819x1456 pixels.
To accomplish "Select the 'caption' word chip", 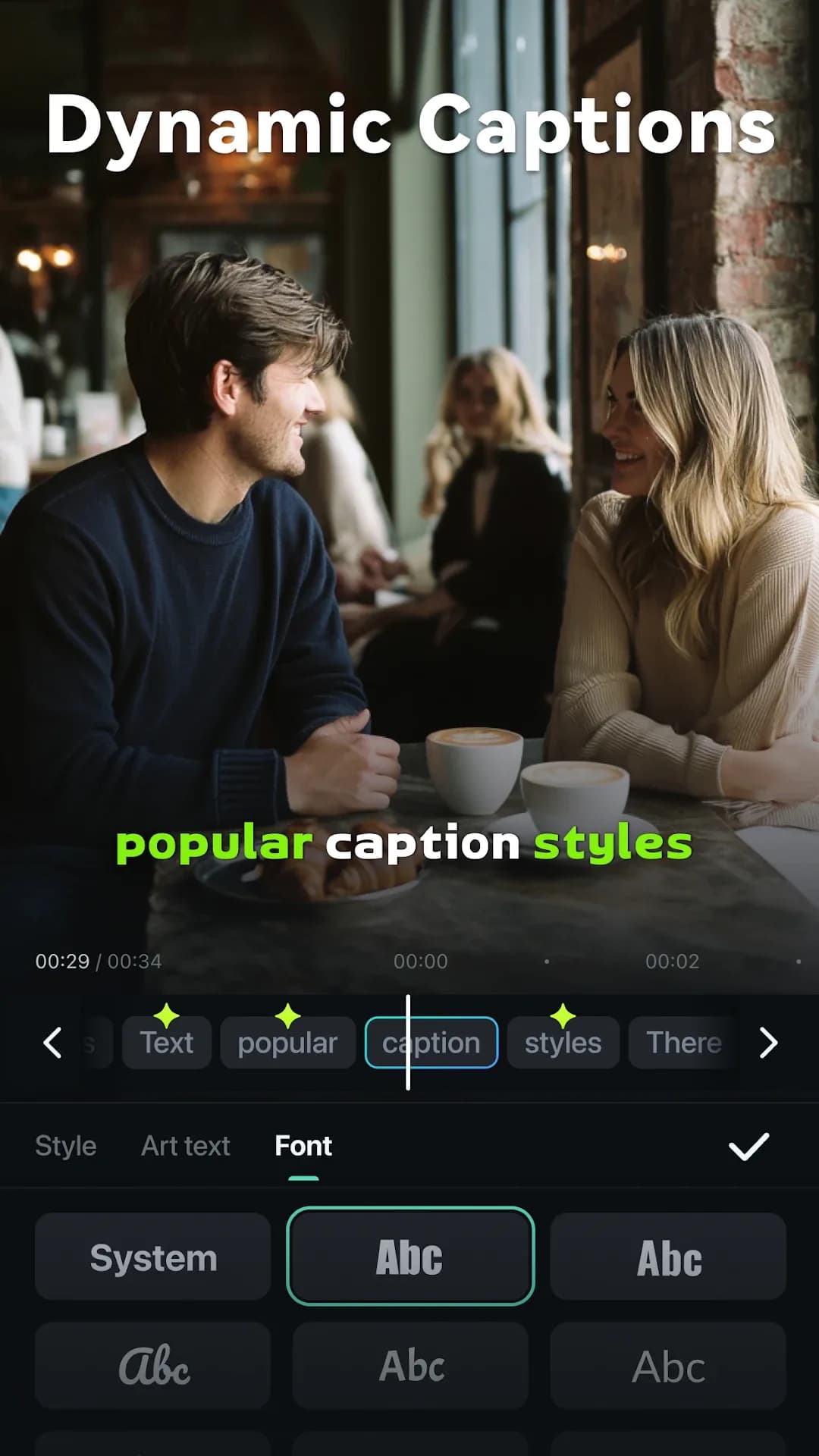I will click(431, 1043).
